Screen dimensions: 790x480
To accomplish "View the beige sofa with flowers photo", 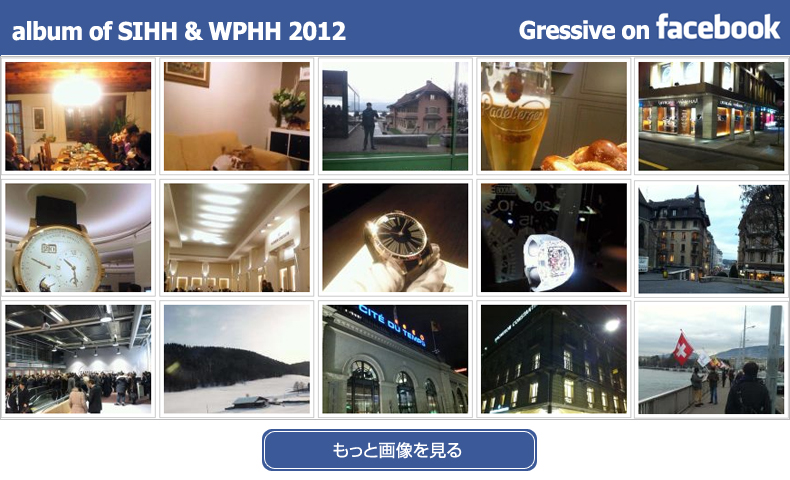I will coord(237,116).
